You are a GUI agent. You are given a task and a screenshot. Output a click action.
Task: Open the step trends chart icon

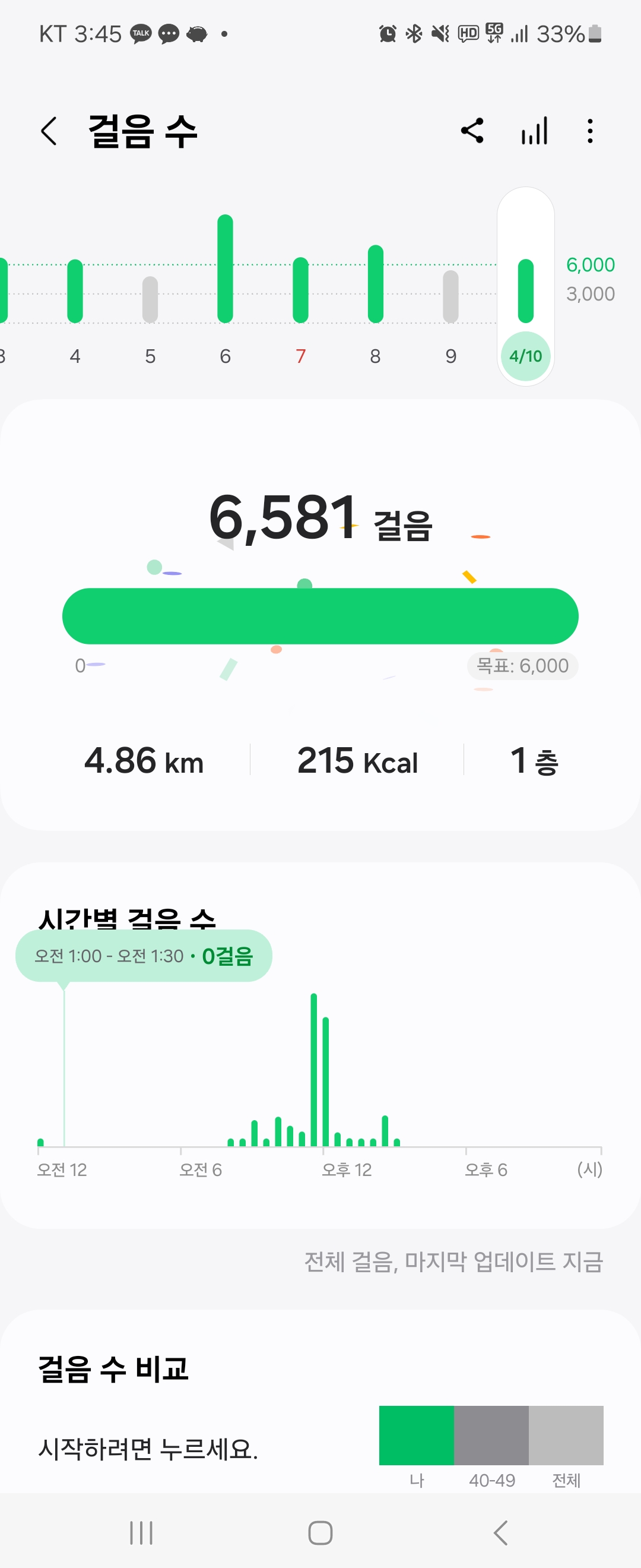[534, 131]
